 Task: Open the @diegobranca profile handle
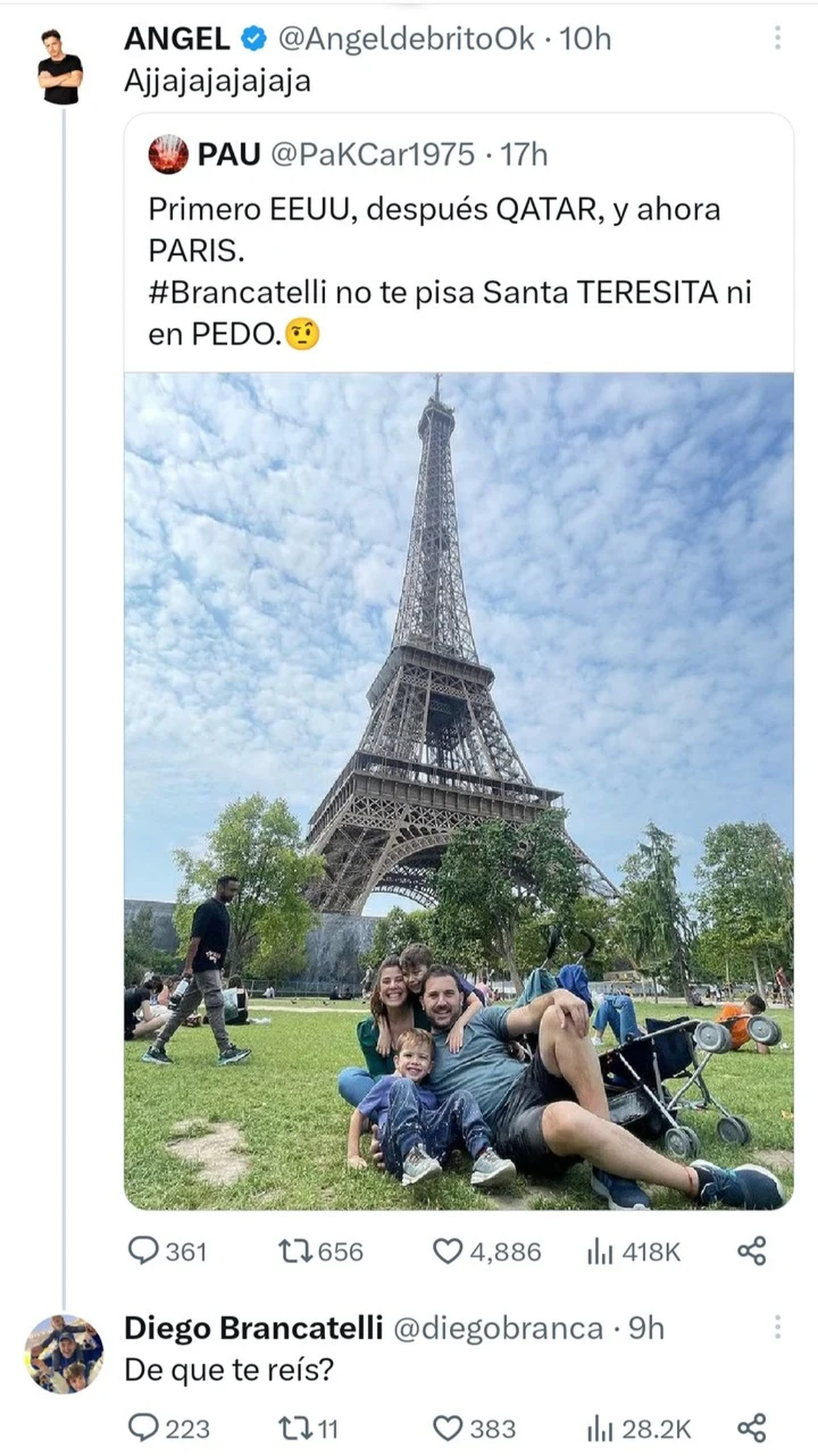tap(498, 1329)
